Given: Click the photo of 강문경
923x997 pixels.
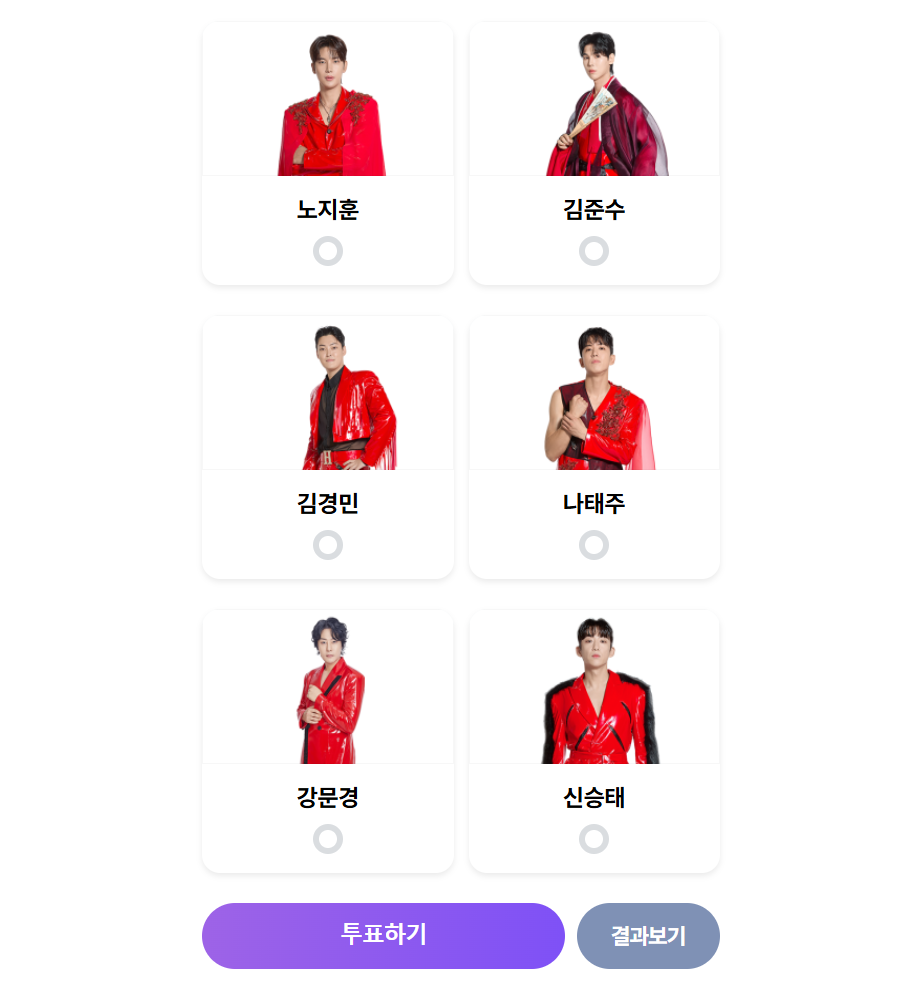Looking at the screenshot, I should point(328,685).
